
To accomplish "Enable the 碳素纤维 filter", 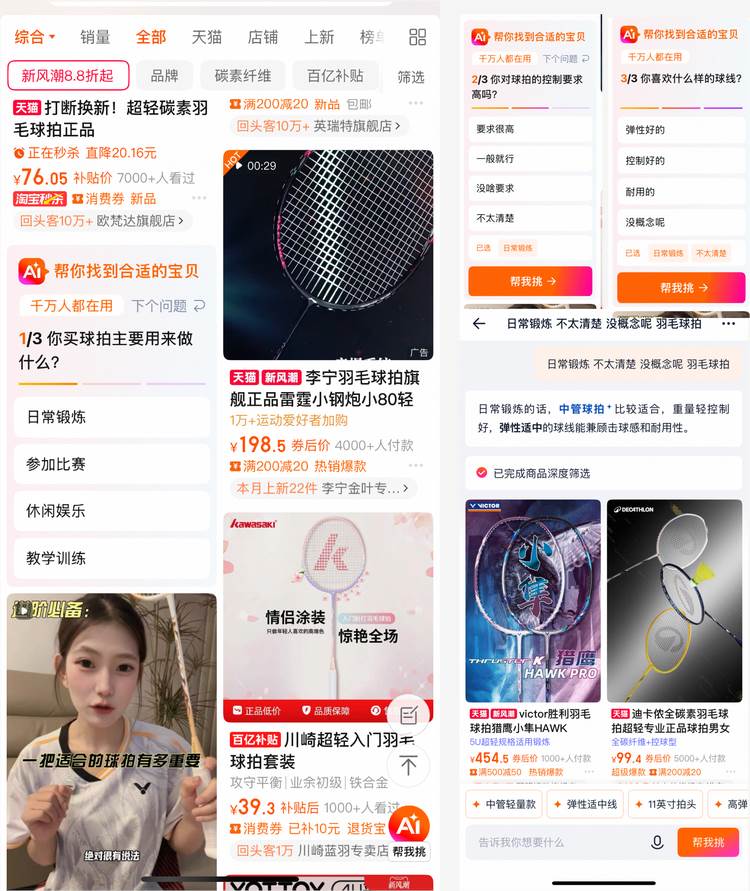I will tap(243, 76).
